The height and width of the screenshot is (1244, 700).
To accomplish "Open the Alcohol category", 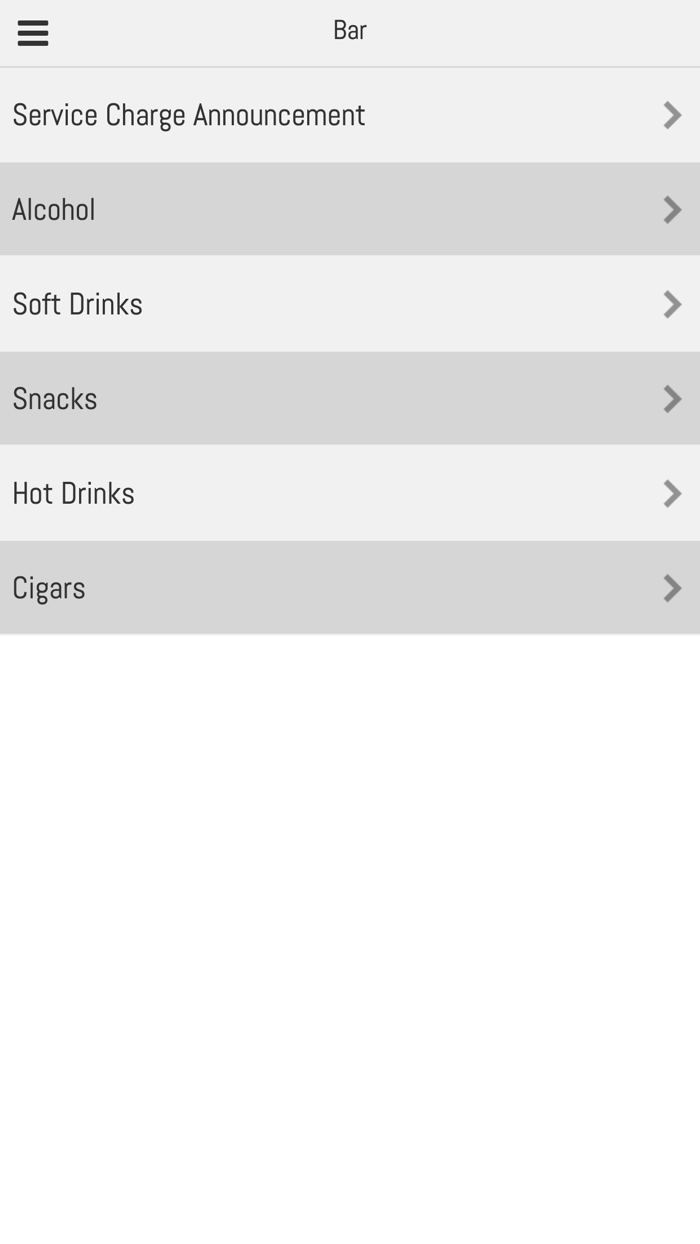I will [x=350, y=209].
